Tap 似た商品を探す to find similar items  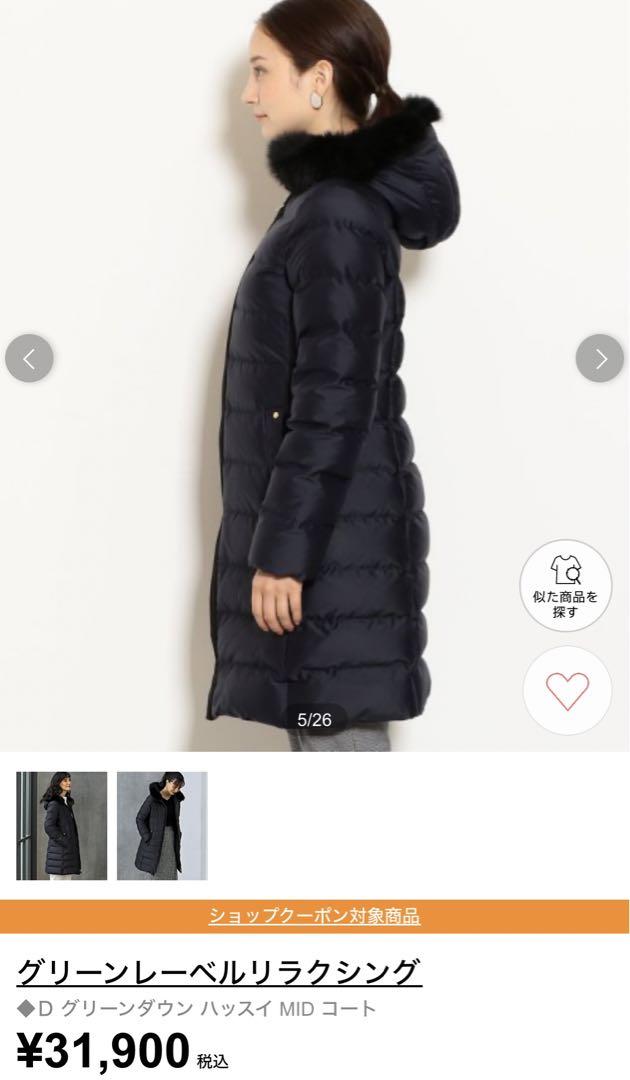coord(565,585)
